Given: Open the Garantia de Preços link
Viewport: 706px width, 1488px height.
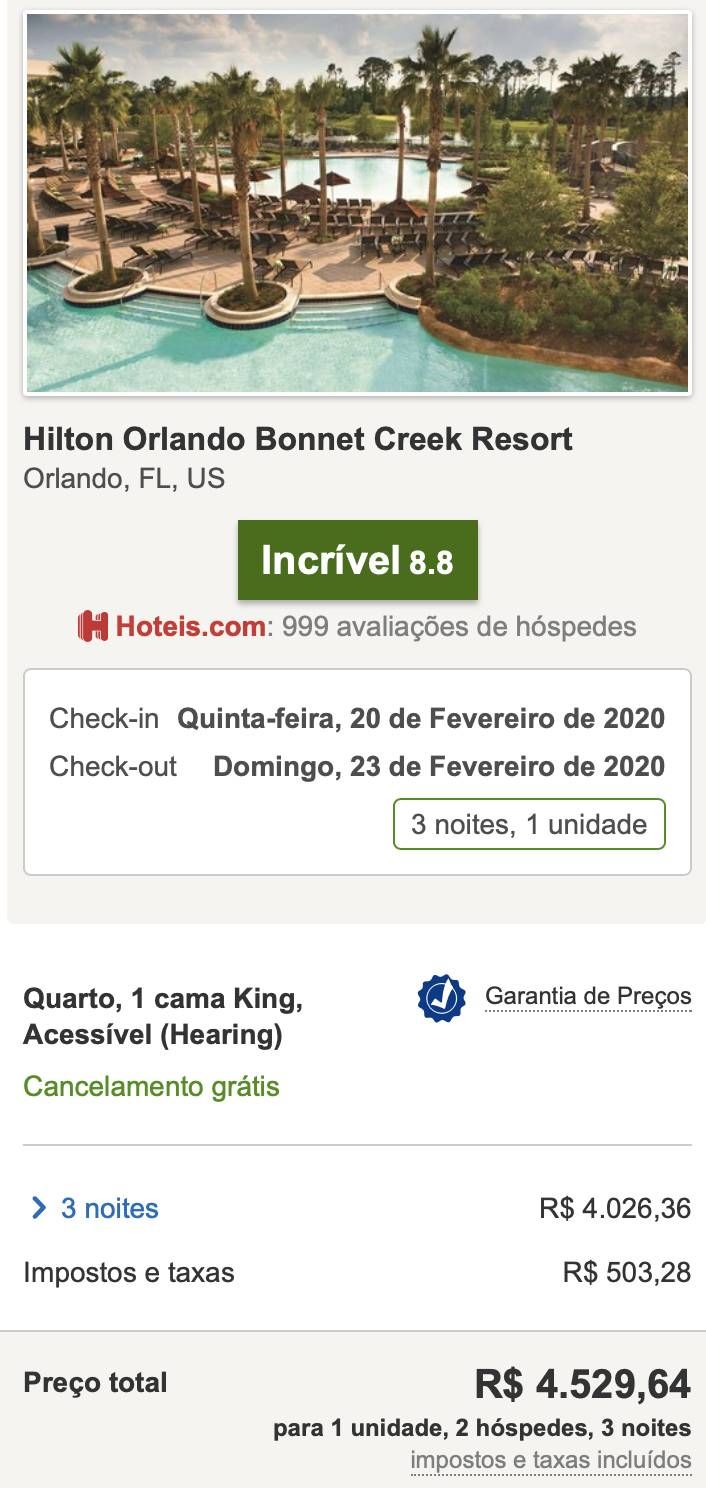Looking at the screenshot, I should coord(588,996).
